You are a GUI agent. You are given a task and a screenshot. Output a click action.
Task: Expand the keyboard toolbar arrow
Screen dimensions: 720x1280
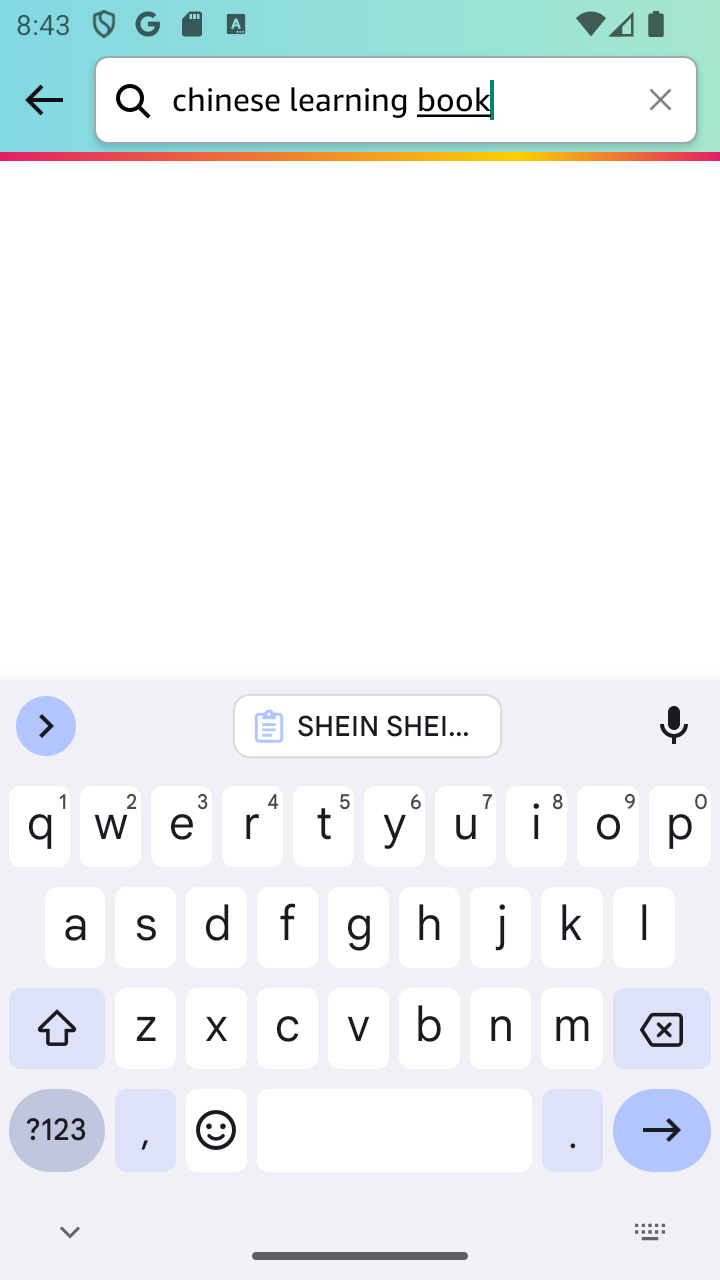[46, 726]
